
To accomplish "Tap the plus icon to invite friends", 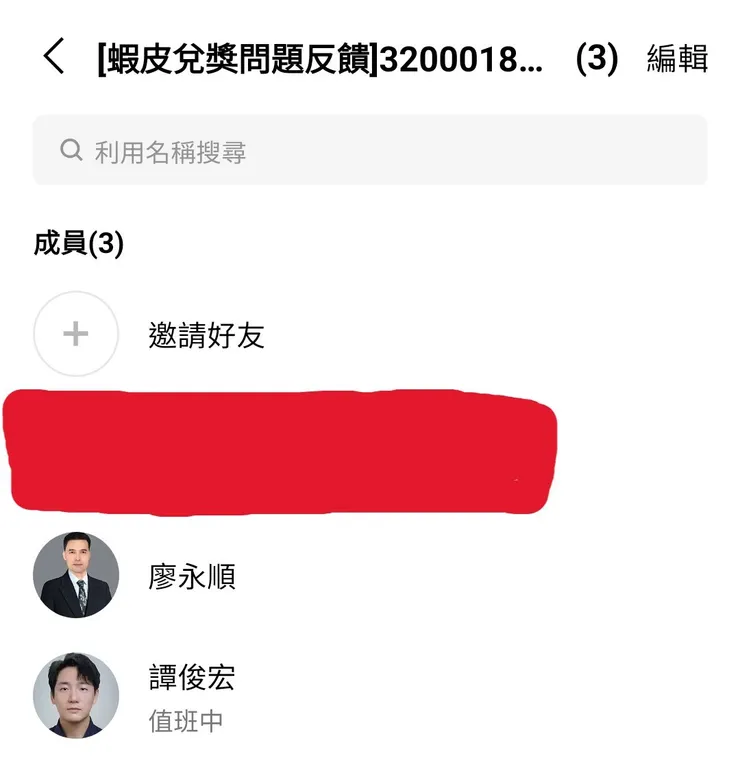I will pyautogui.click(x=75, y=334).
